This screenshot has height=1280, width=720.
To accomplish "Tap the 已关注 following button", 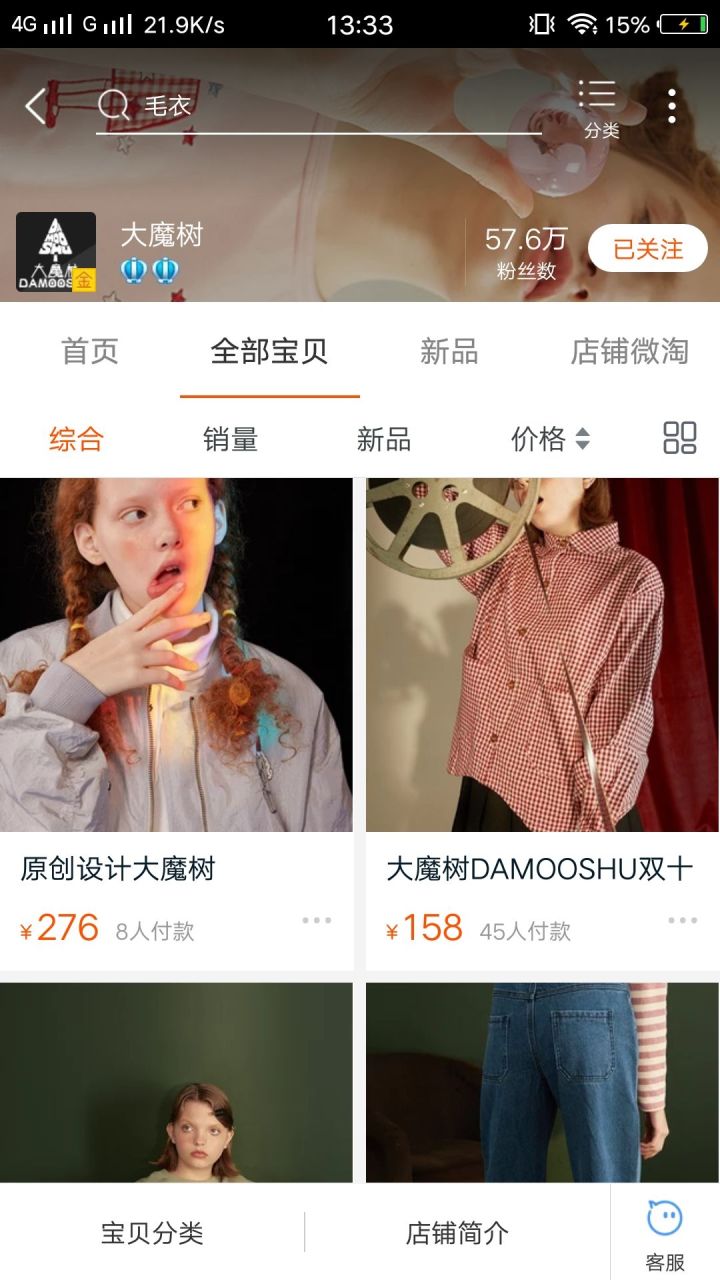I will pos(647,249).
